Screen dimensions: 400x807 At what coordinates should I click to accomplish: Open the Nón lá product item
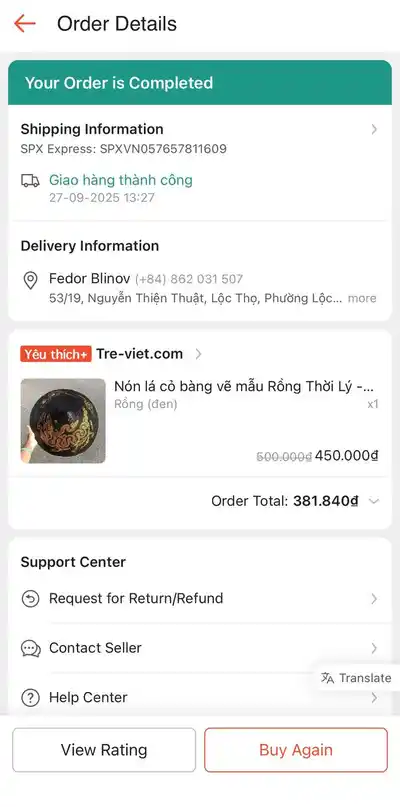click(200, 421)
